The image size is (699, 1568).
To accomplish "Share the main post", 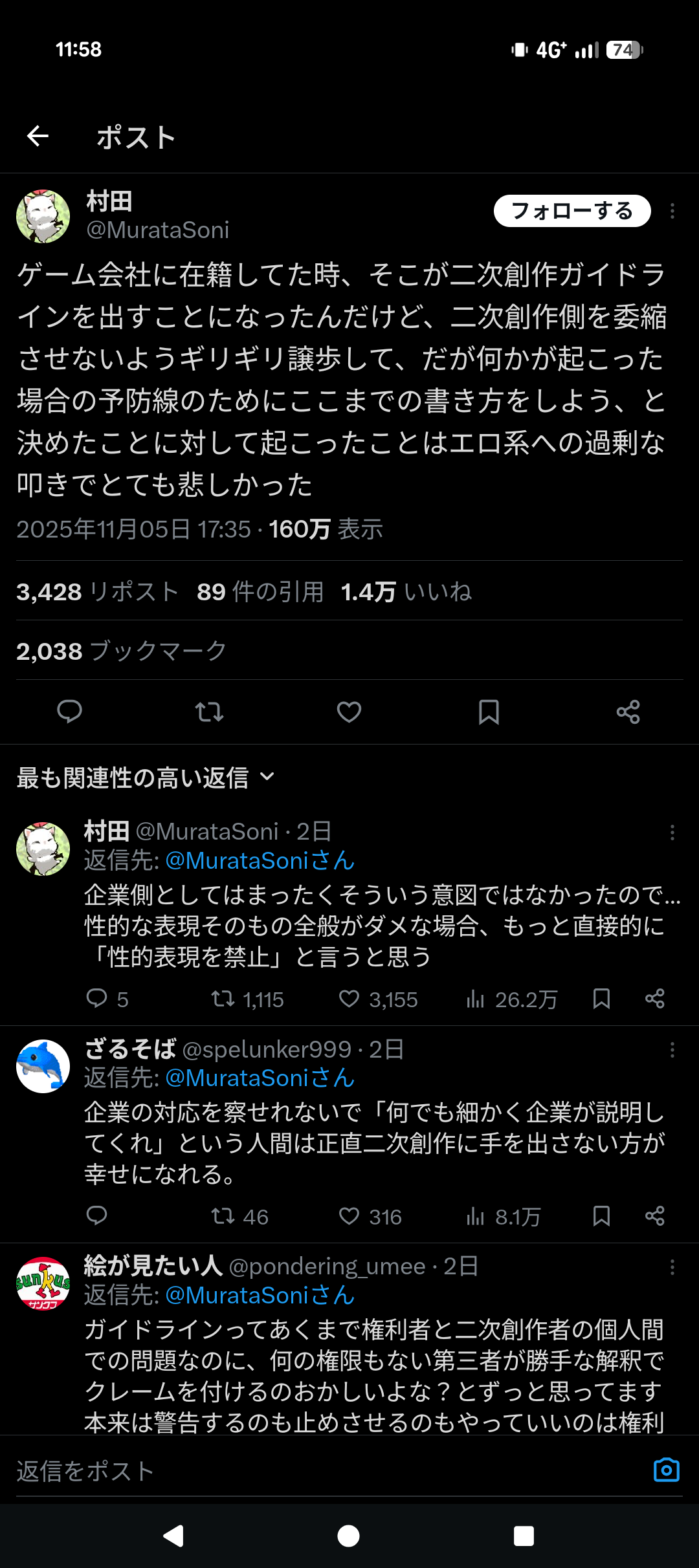I will click(x=628, y=712).
